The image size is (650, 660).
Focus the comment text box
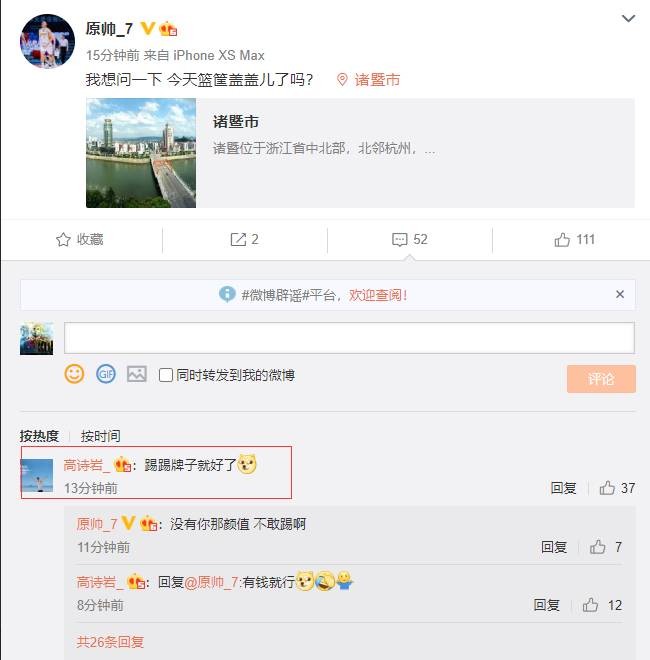tap(349, 337)
